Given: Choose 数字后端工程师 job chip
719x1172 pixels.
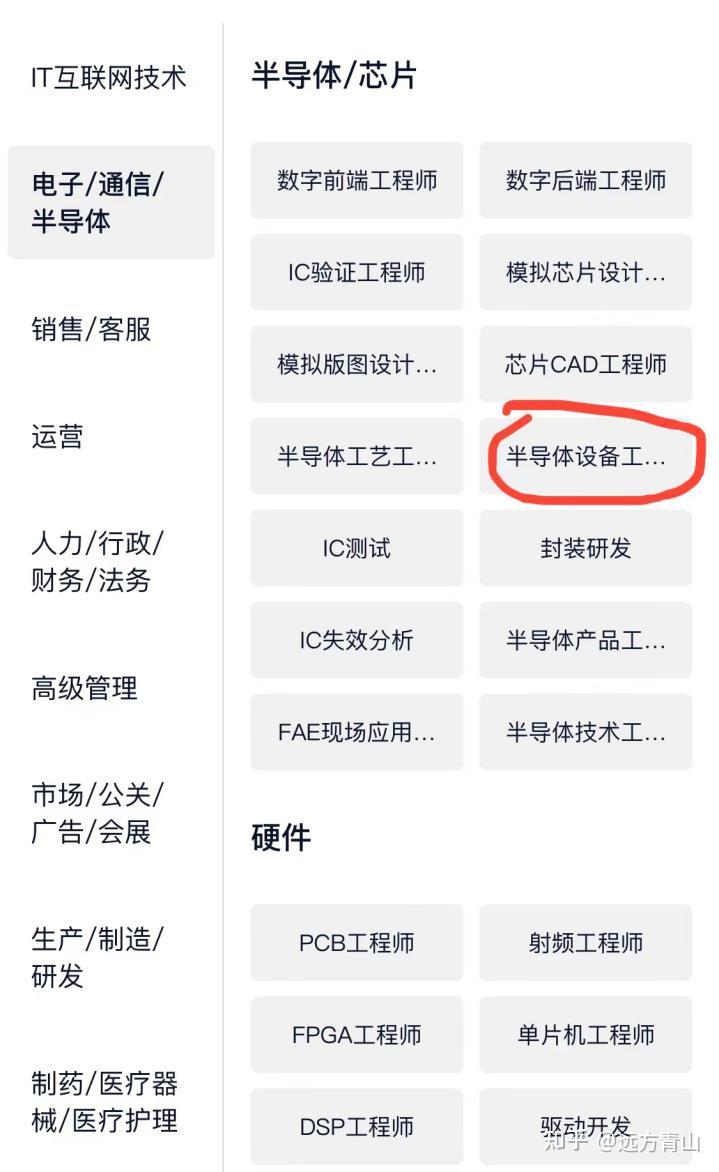Looking at the screenshot, I should (x=585, y=180).
